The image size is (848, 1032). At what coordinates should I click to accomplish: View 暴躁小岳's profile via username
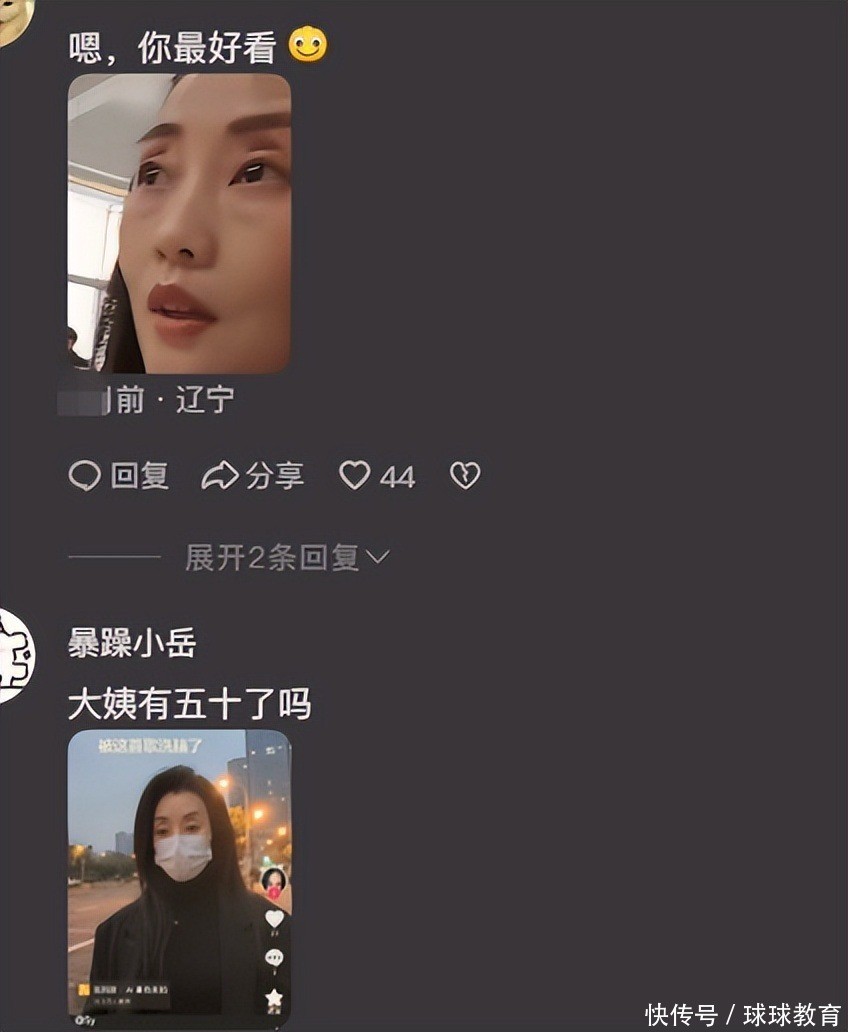[x=132, y=643]
